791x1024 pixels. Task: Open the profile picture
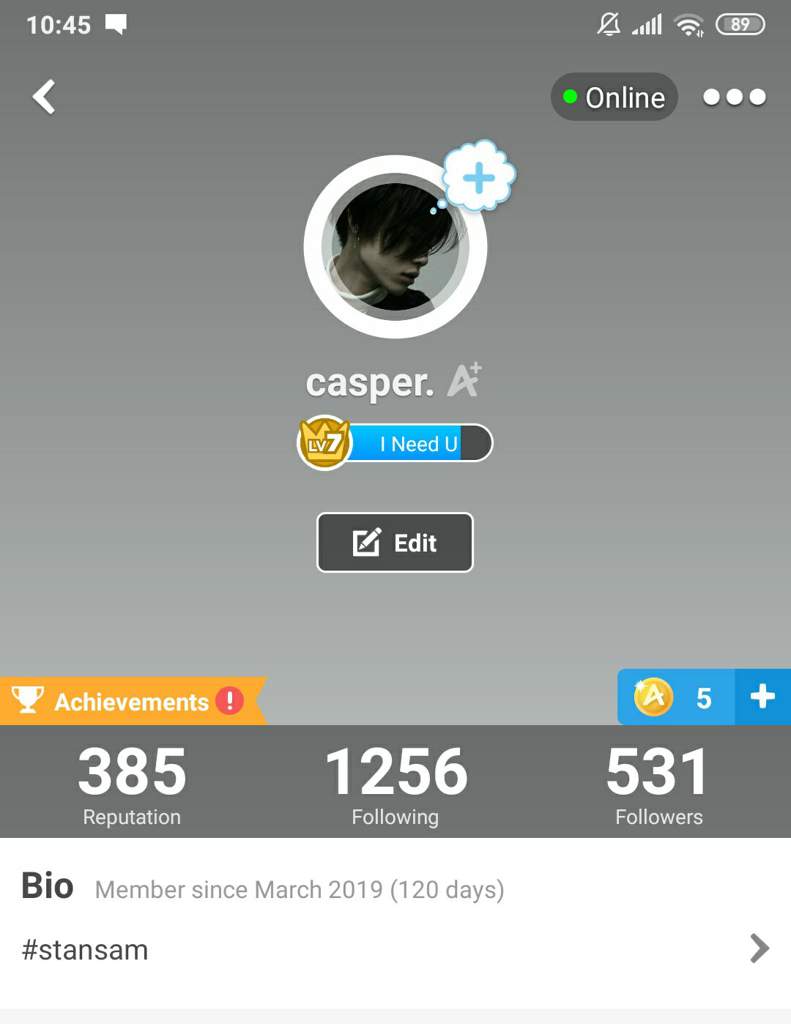(395, 247)
